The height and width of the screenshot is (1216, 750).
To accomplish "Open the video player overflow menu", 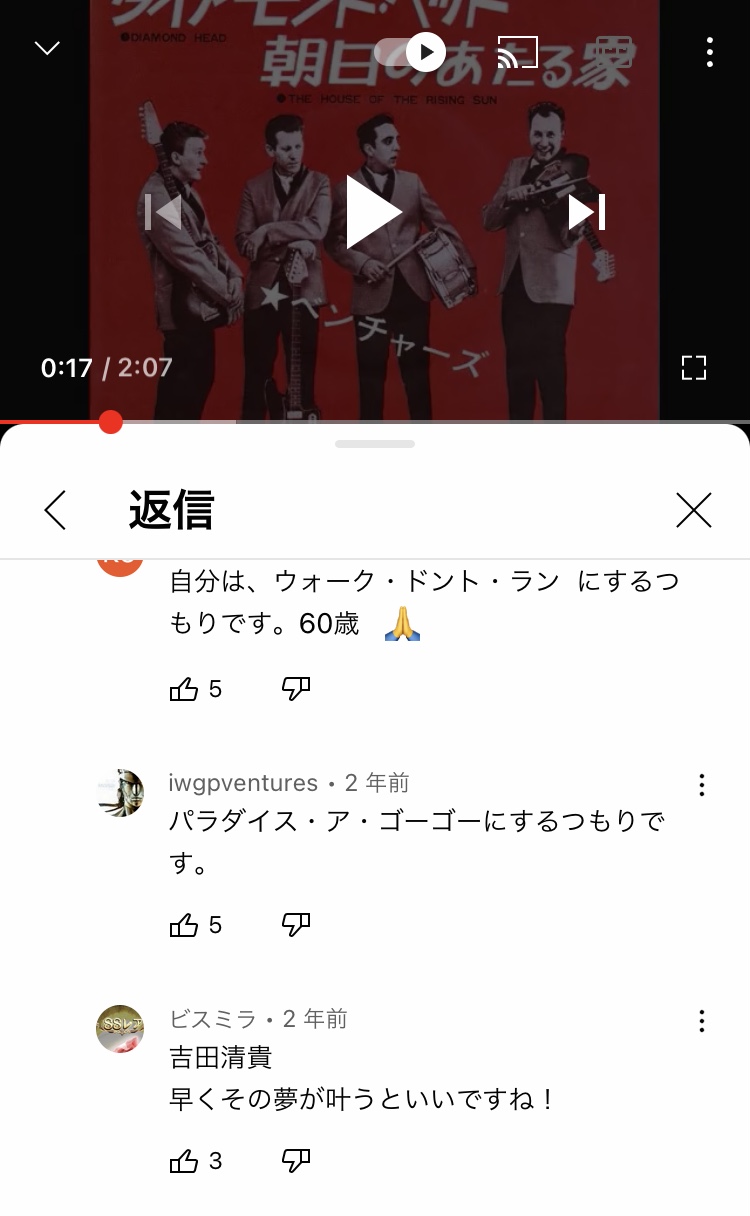I will click(709, 52).
